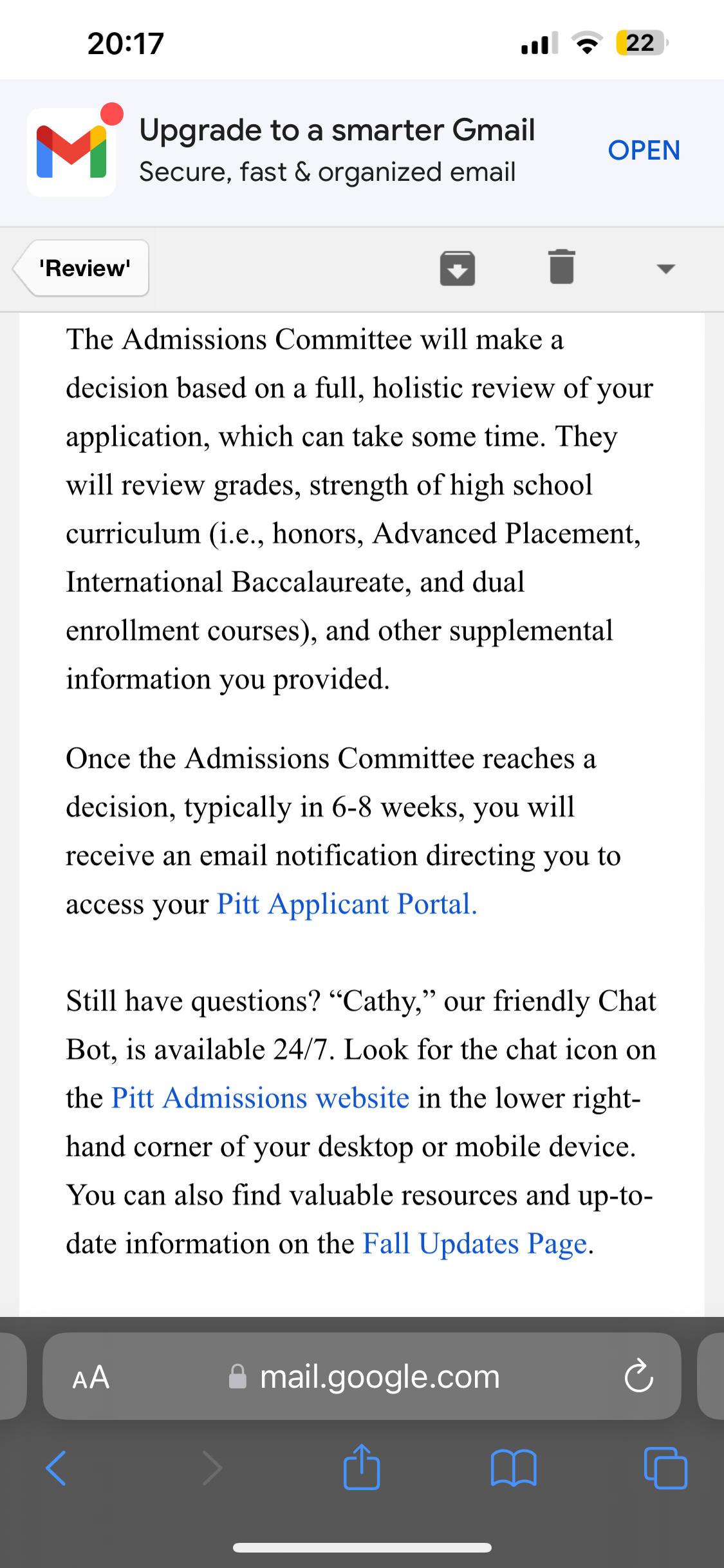Open the Pitt Applicant Portal link
The height and width of the screenshot is (1568, 724).
click(x=347, y=904)
